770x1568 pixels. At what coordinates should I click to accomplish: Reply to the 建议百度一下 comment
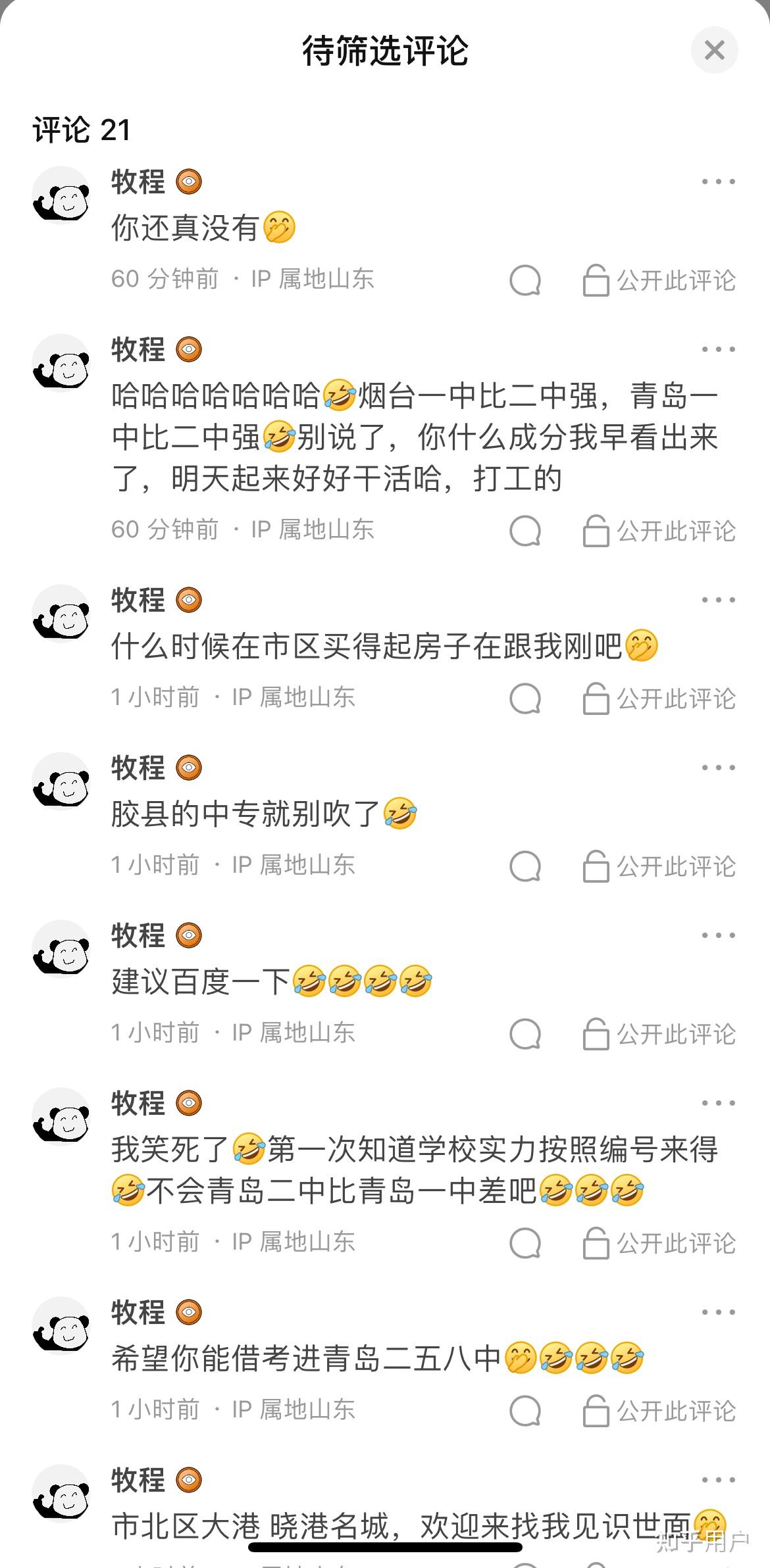point(525,1034)
